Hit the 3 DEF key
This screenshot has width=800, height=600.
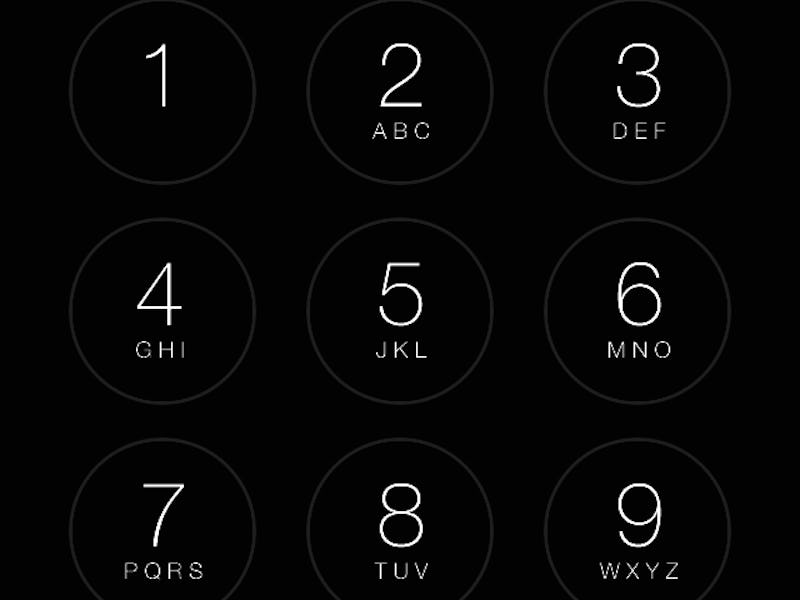click(638, 90)
